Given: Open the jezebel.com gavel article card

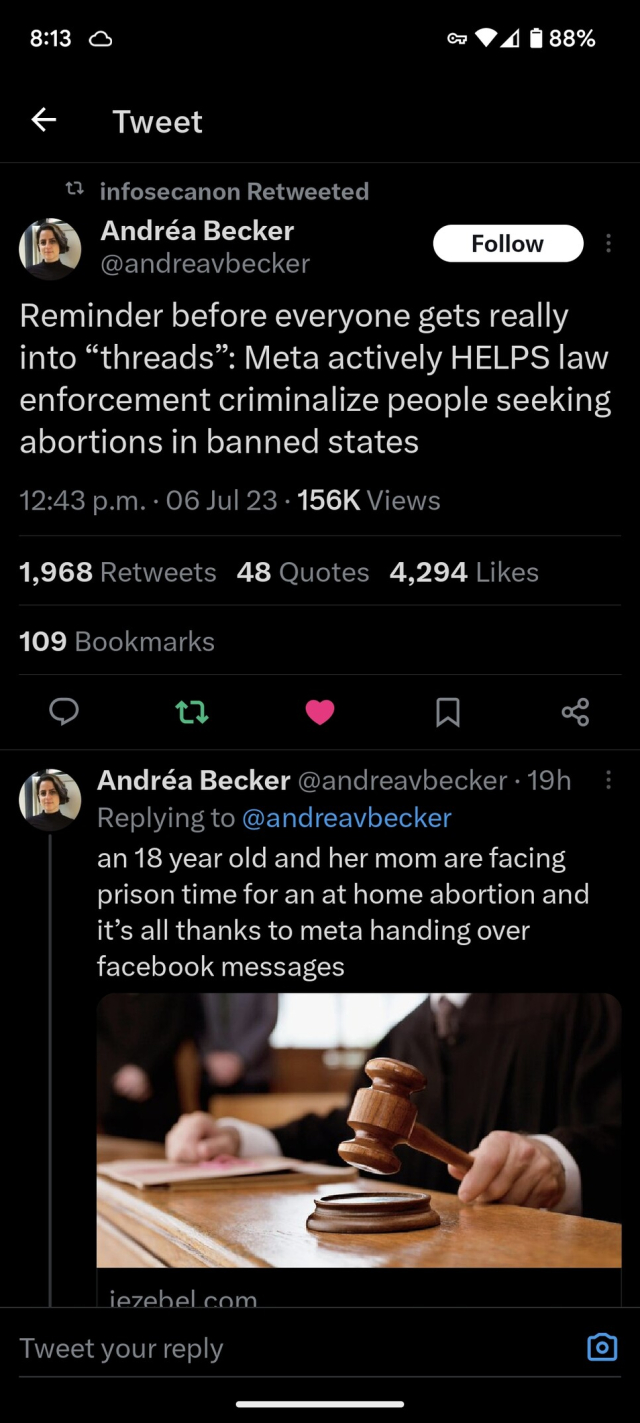Looking at the screenshot, I should tap(358, 1130).
